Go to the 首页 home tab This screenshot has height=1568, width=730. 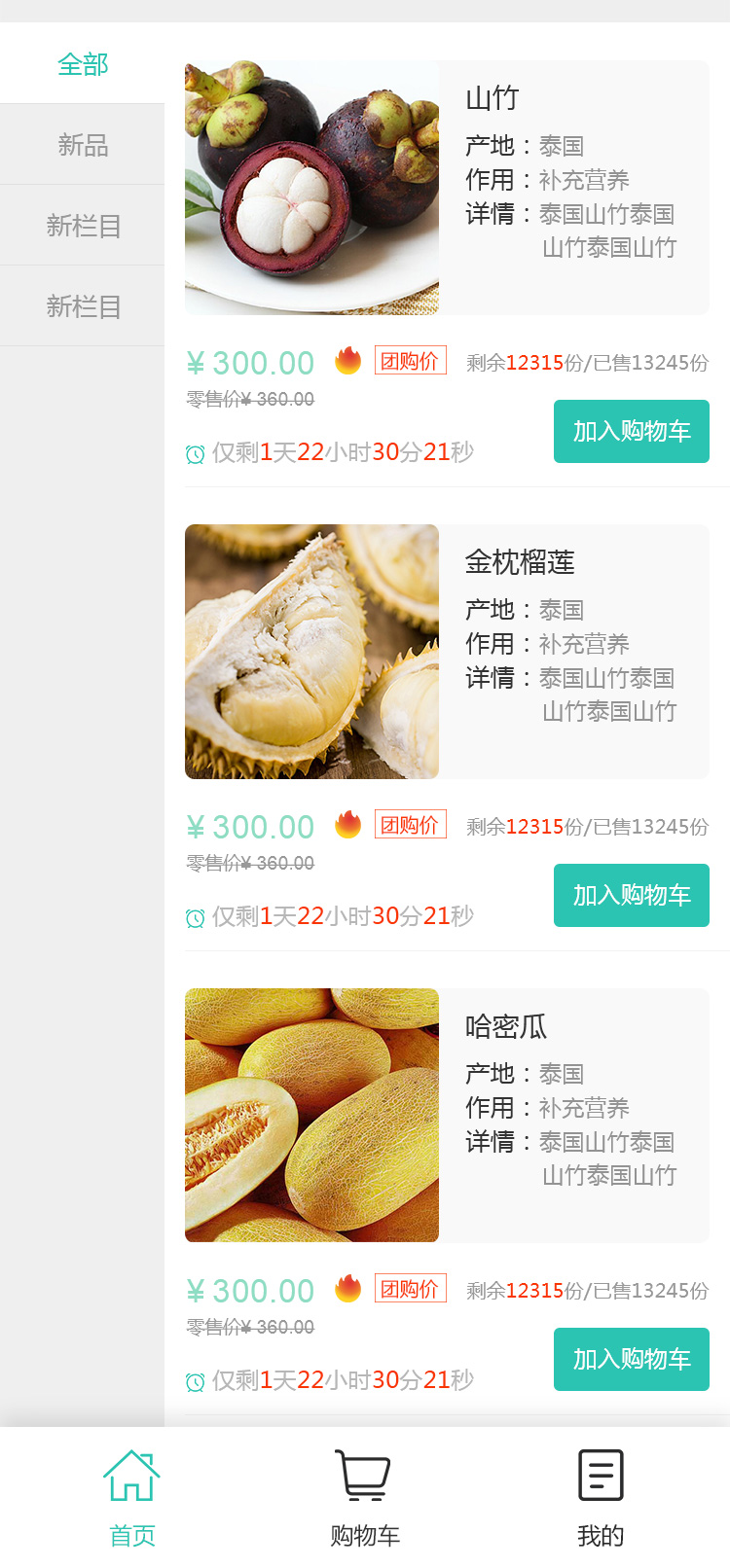coord(132,1497)
